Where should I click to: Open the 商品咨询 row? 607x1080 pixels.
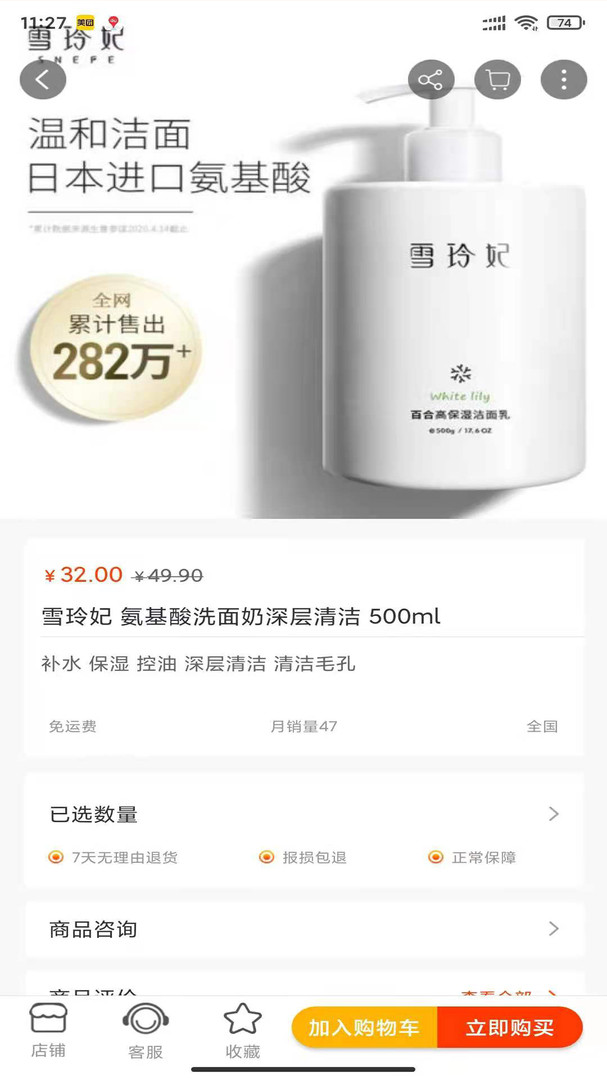tap(304, 929)
